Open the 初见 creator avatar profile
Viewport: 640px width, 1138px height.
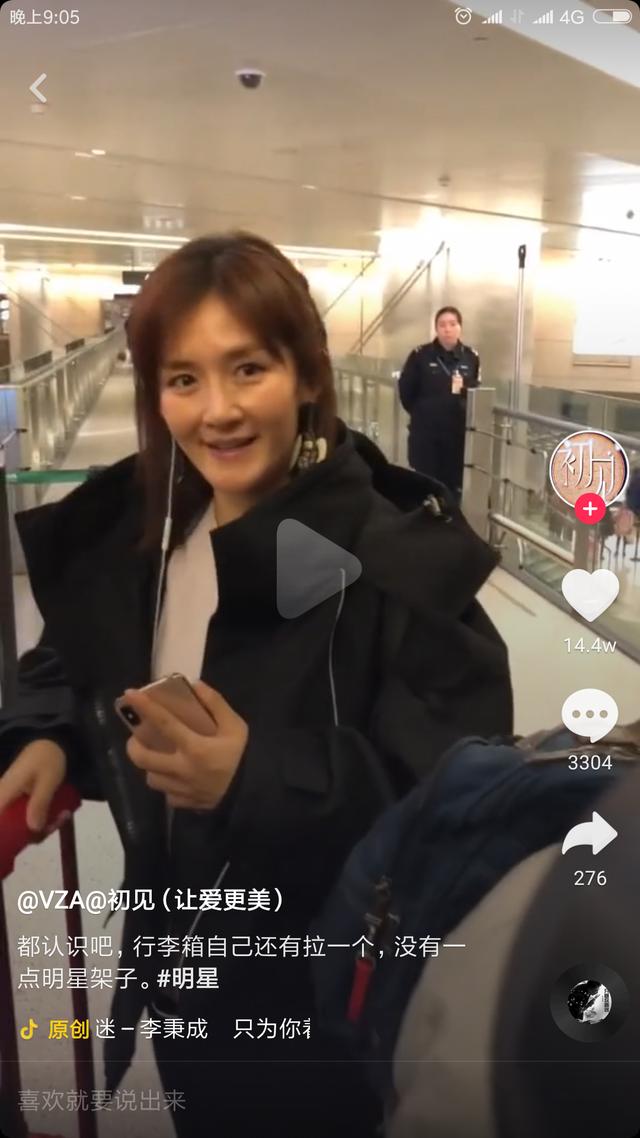click(x=589, y=468)
